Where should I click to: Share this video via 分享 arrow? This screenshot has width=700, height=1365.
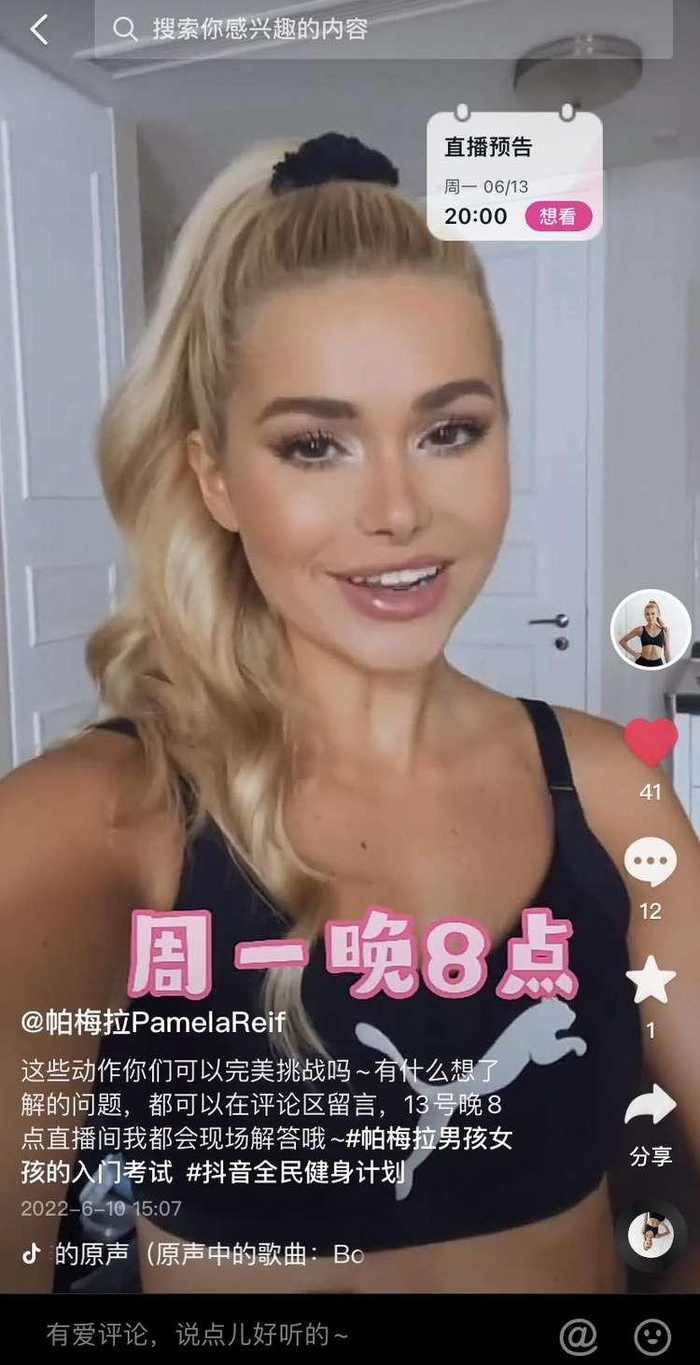click(650, 1107)
